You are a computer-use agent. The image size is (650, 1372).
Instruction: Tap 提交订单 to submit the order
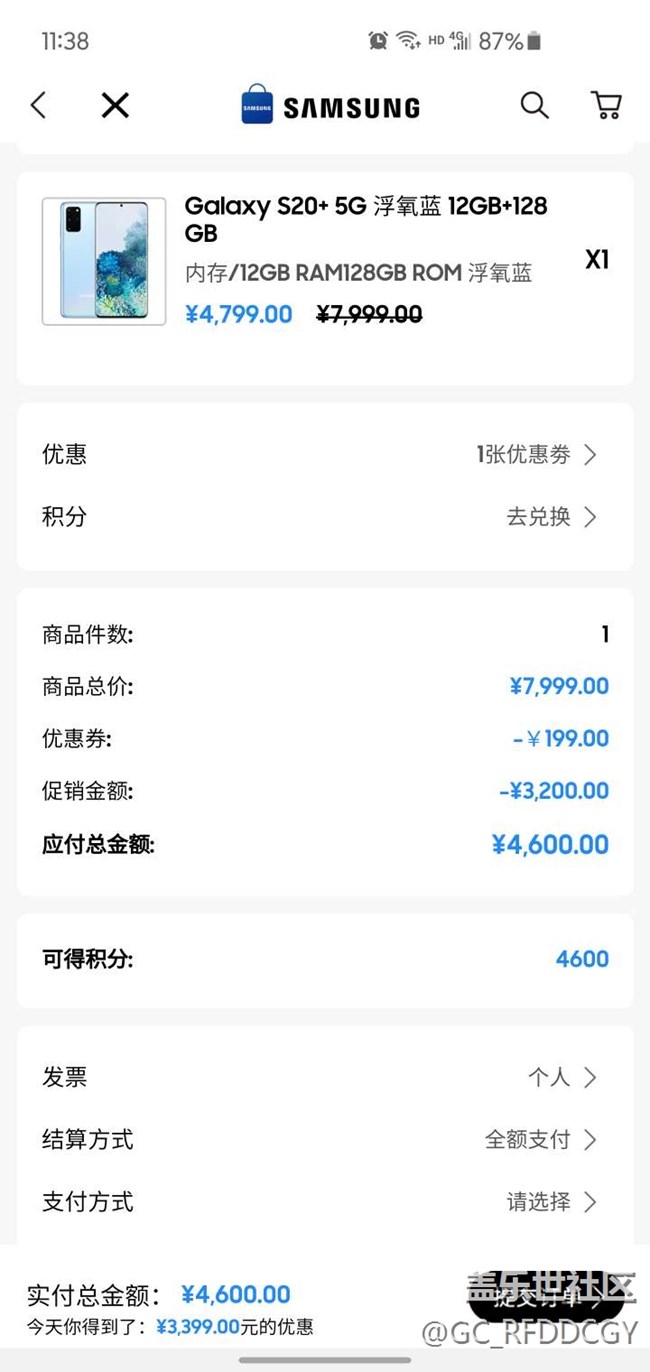[545, 1298]
